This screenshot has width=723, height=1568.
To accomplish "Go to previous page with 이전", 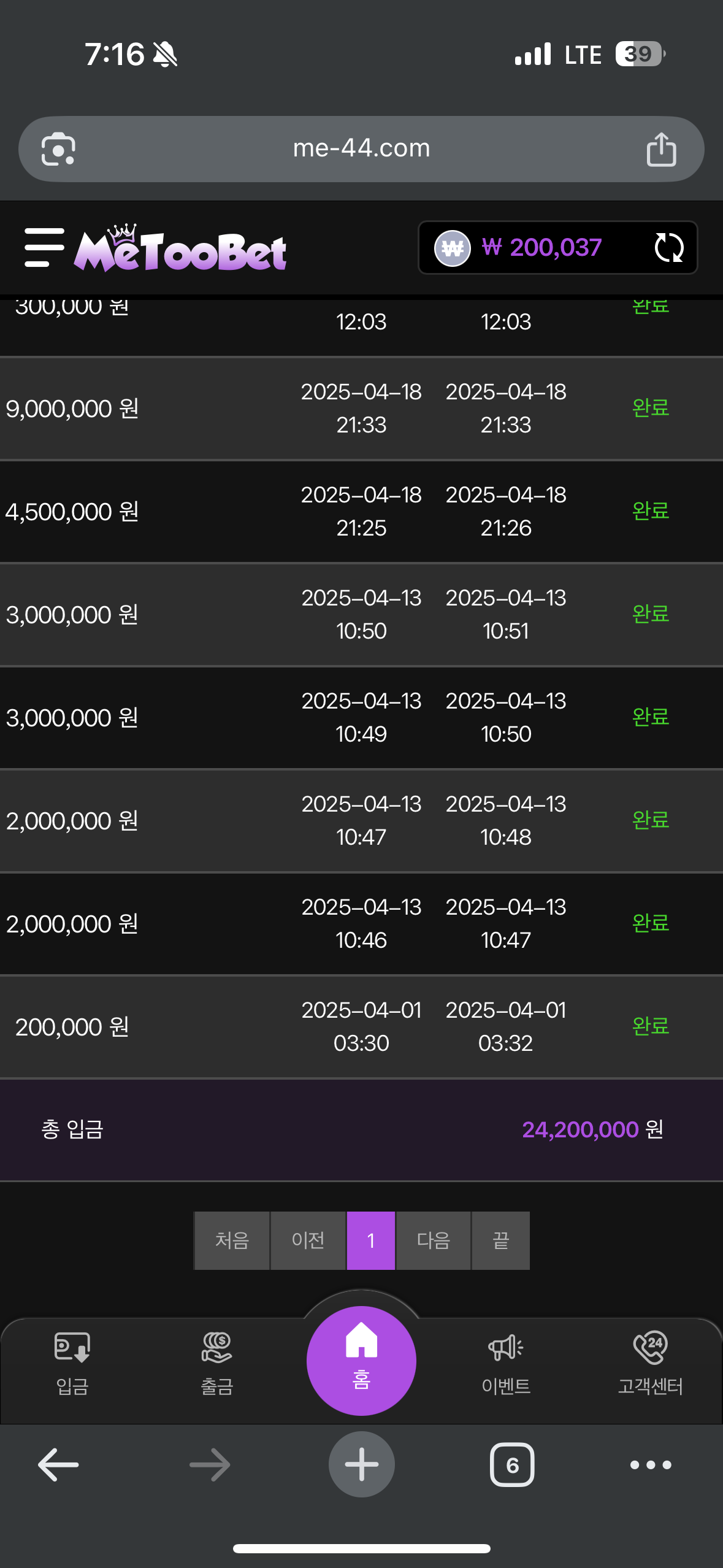I will [x=308, y=1240].
